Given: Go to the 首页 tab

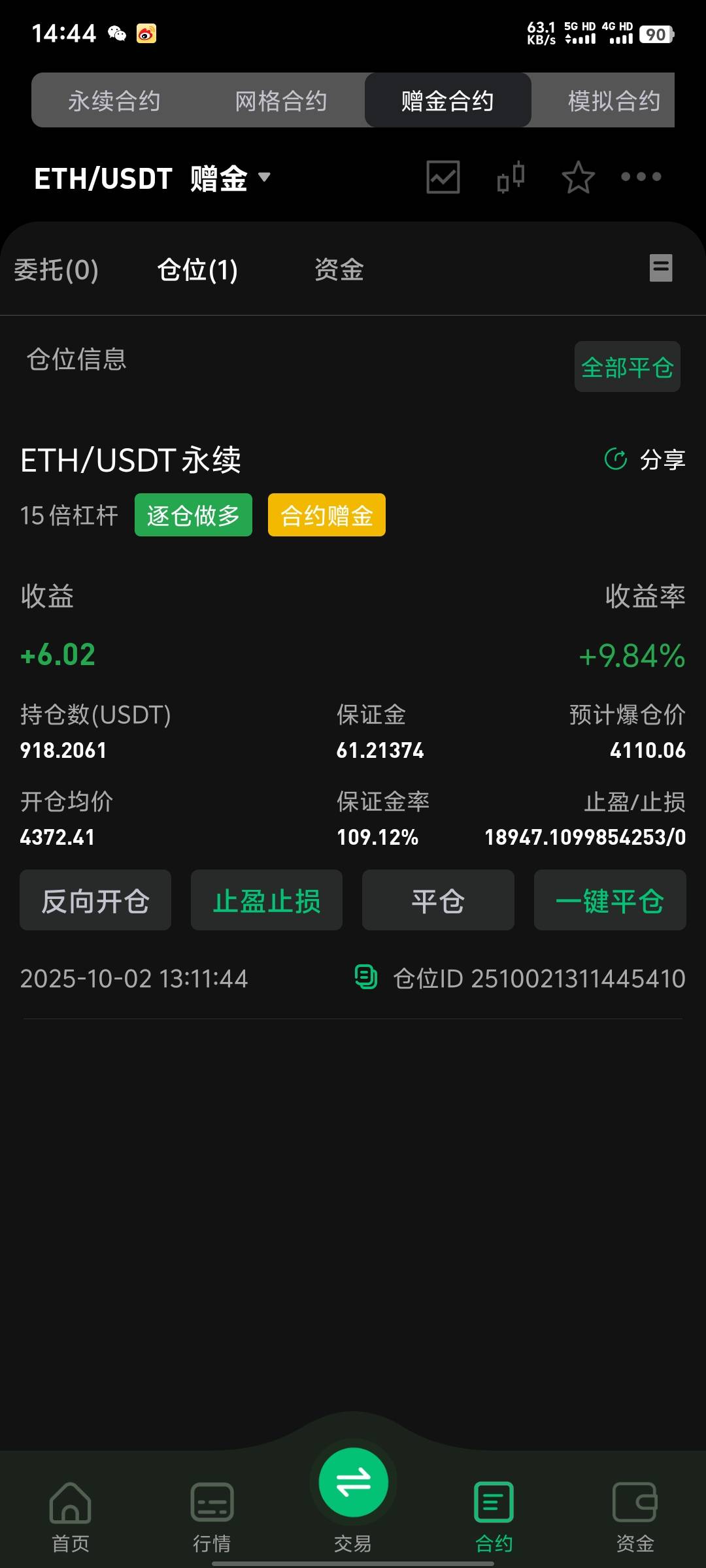Looking at the screenshot, I should [x=71, y=1517].
